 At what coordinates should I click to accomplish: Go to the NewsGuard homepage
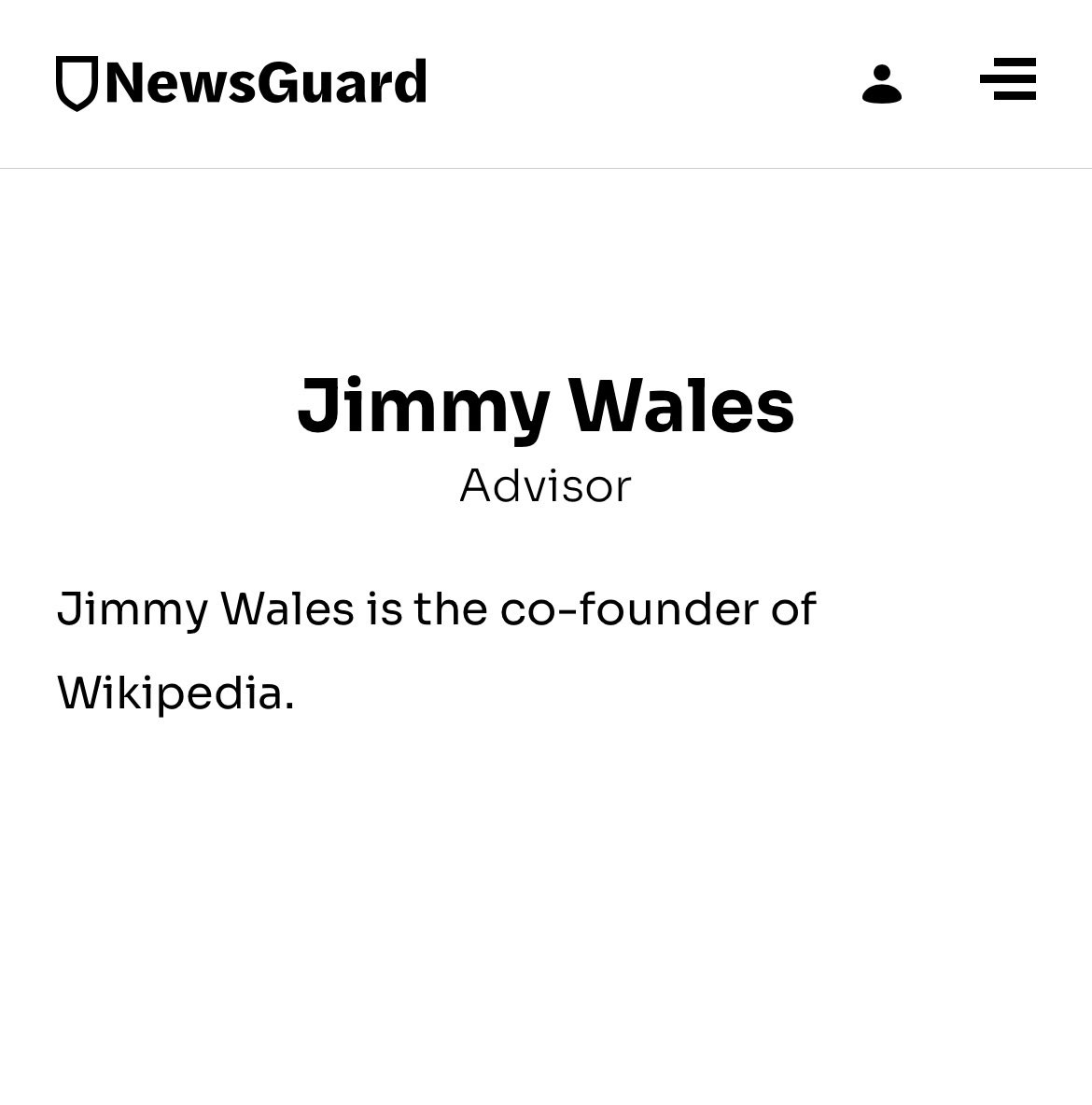pos(242,82)
